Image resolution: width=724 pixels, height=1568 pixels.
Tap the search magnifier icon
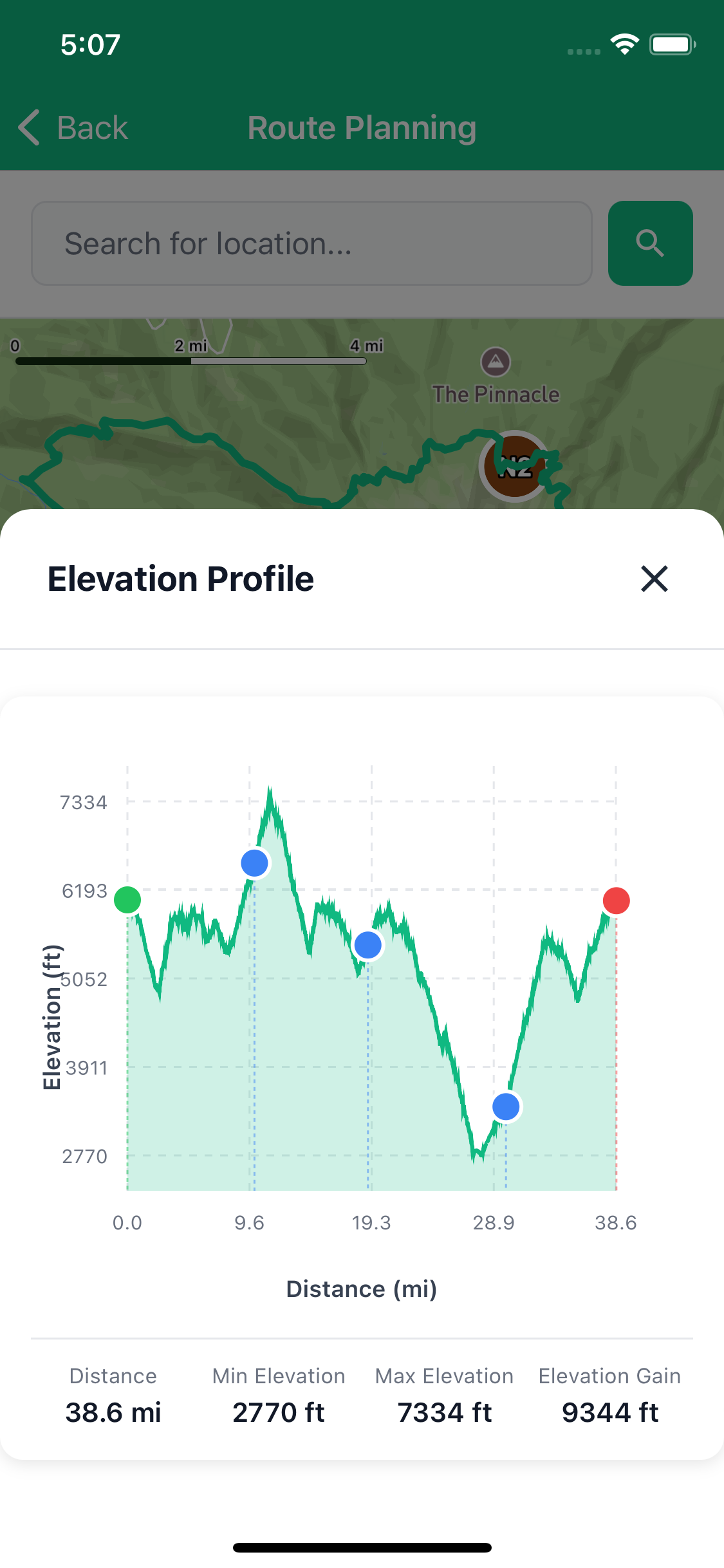coord(650,243)
